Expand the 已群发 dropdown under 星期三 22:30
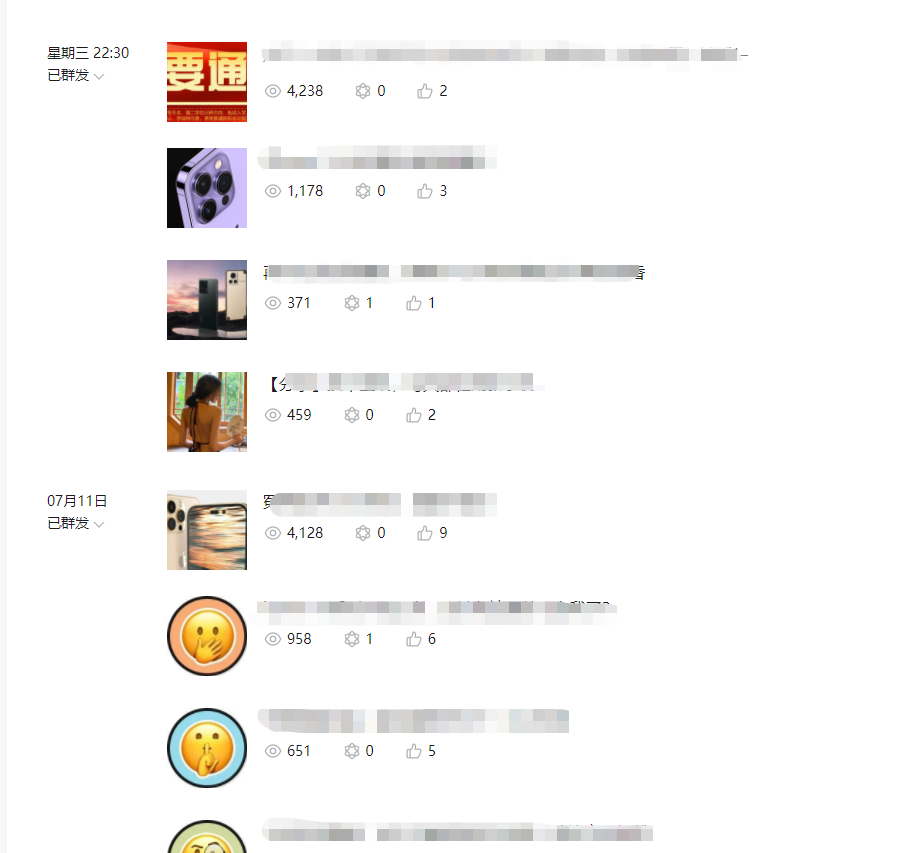The image size is (920, 853). point(77,76)
